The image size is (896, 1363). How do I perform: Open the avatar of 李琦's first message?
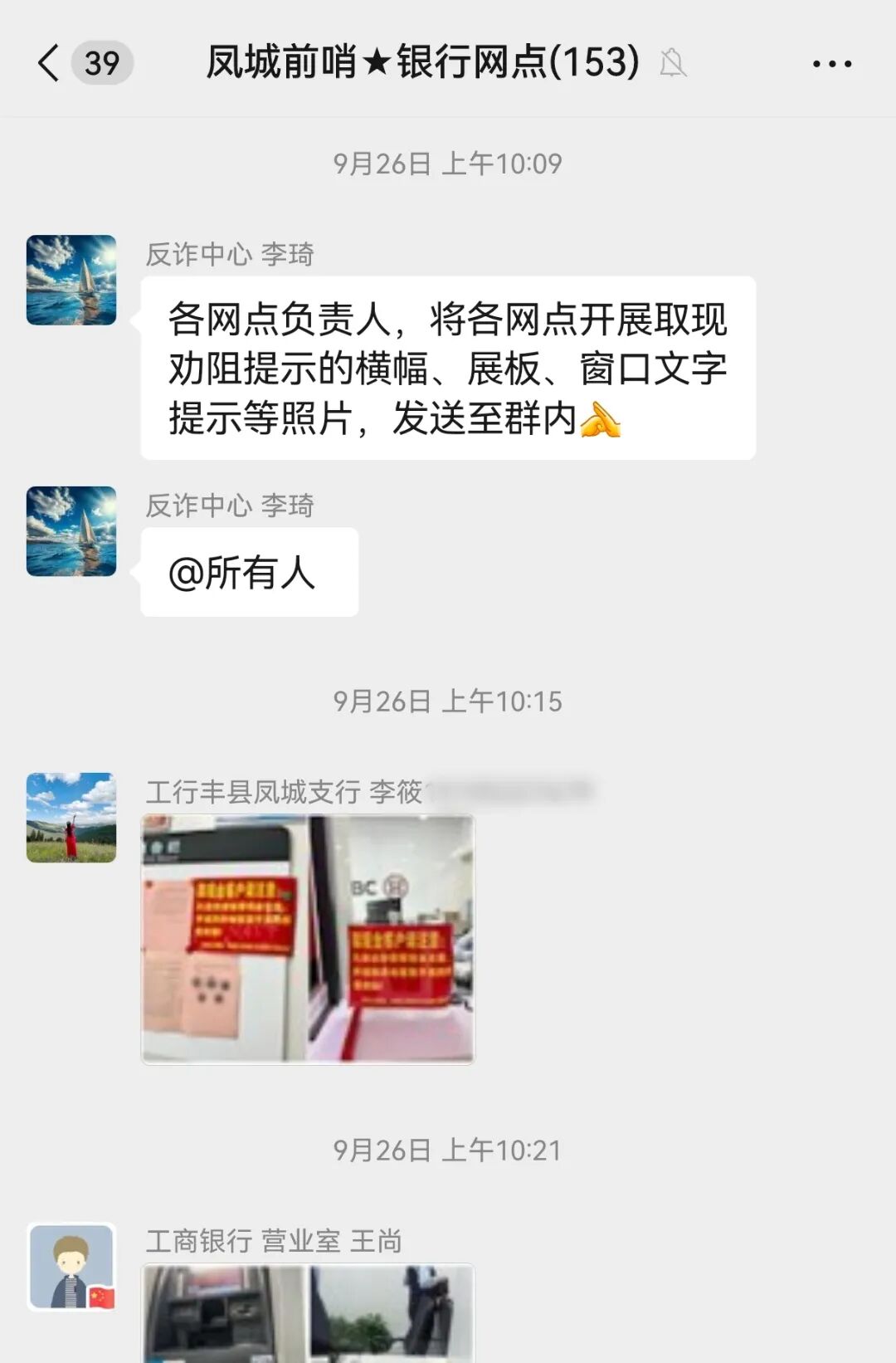tap(71, 280)
